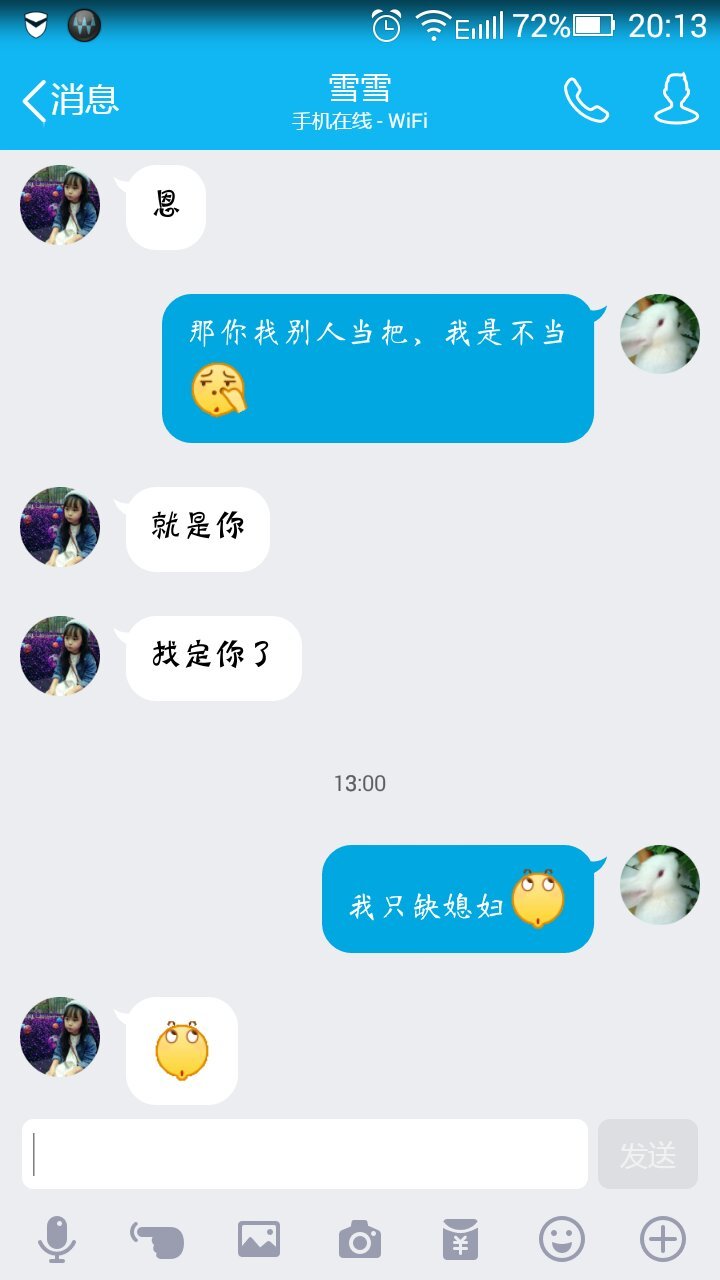Go back to the 消息 list
Image resolution: width=720 pixels, height=1280 pixels.
tap(70, 100)
